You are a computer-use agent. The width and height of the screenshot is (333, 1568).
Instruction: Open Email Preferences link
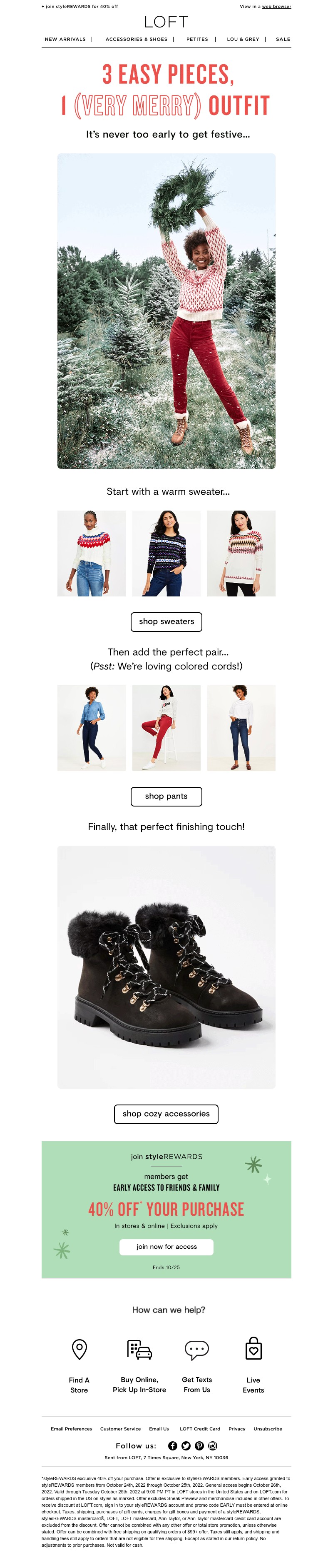point(71,1429)
